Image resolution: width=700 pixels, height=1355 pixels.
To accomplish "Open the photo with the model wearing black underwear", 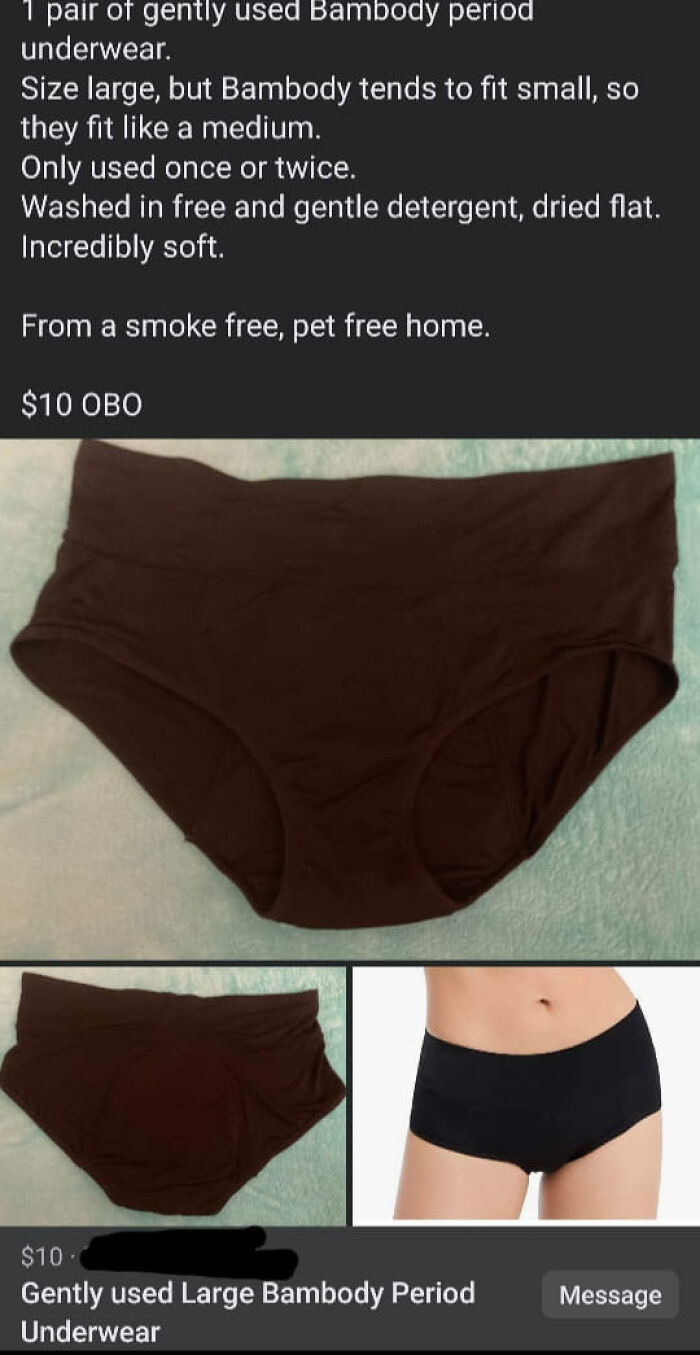I will pyautogui.click(x=526, y=1094).
